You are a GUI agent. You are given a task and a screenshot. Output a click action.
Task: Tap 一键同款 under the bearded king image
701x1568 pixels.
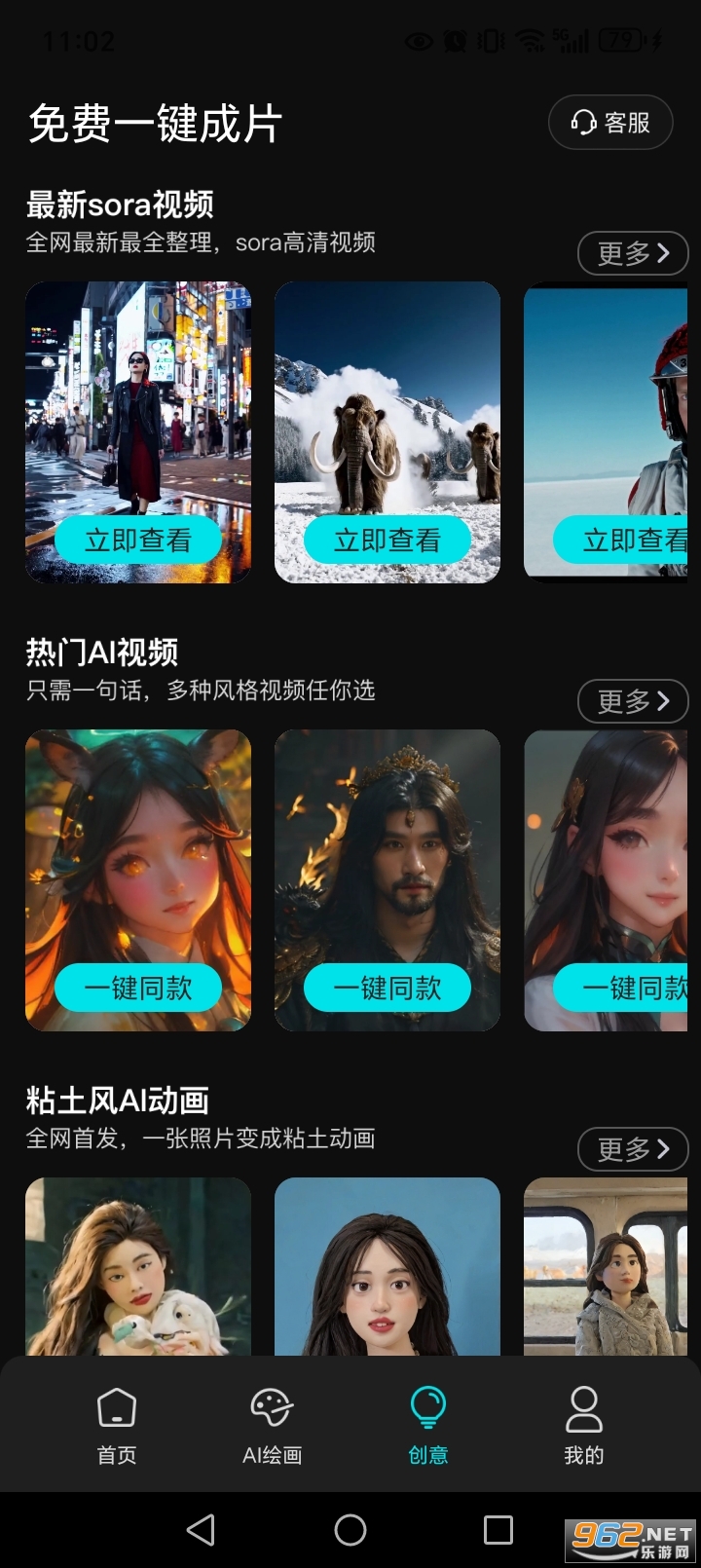(387, 988)
